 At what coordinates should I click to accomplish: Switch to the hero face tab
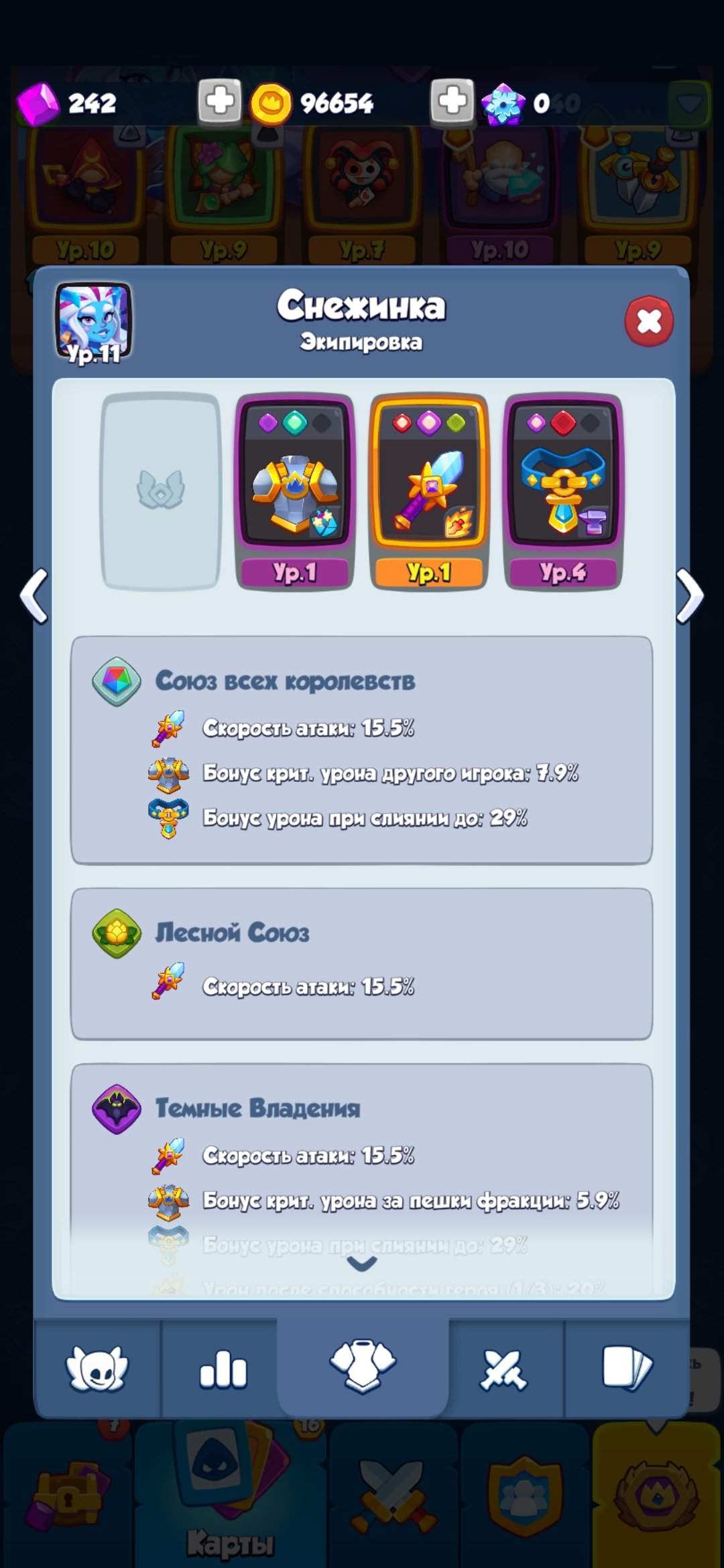pos(97,1368)
